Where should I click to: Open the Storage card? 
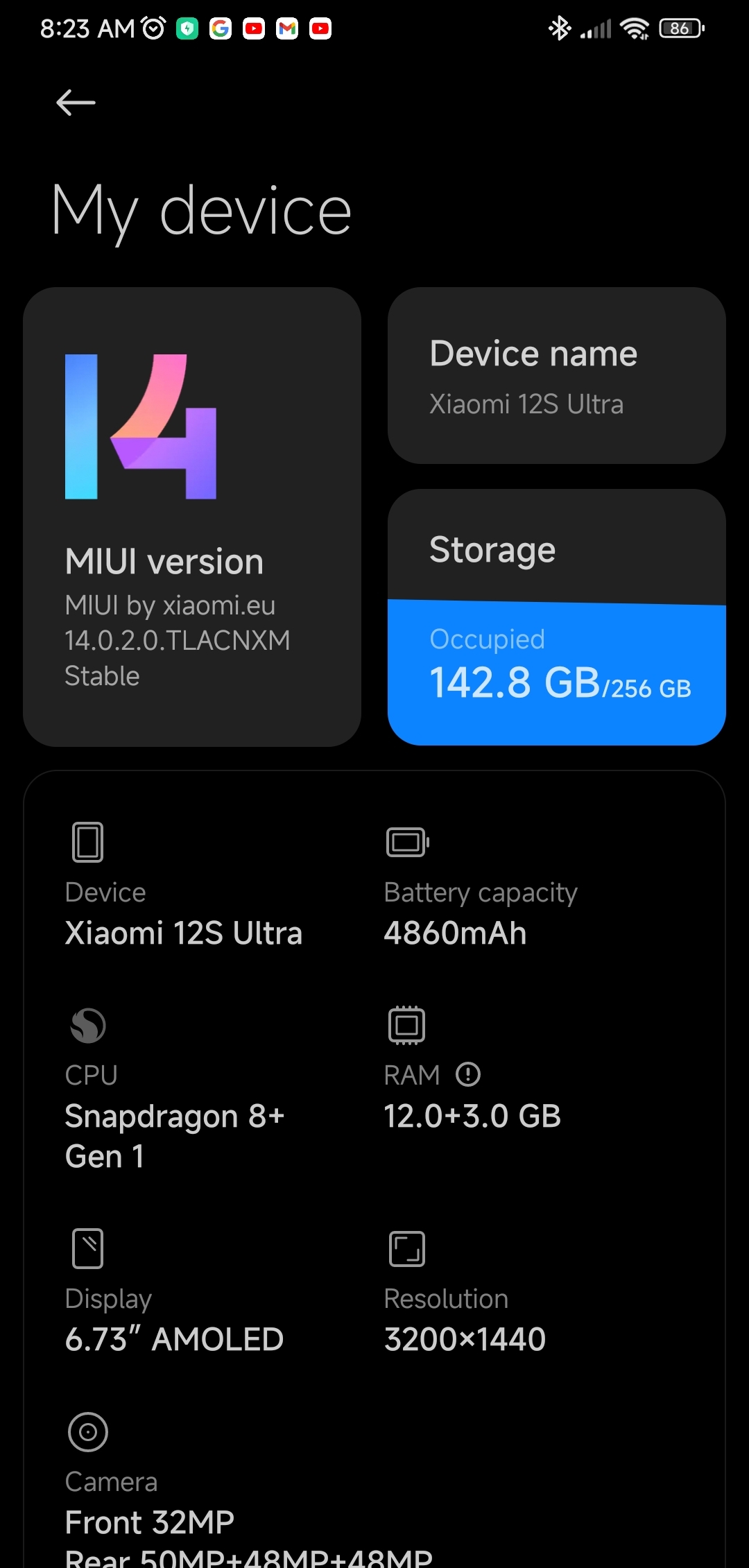pos(557,617)
